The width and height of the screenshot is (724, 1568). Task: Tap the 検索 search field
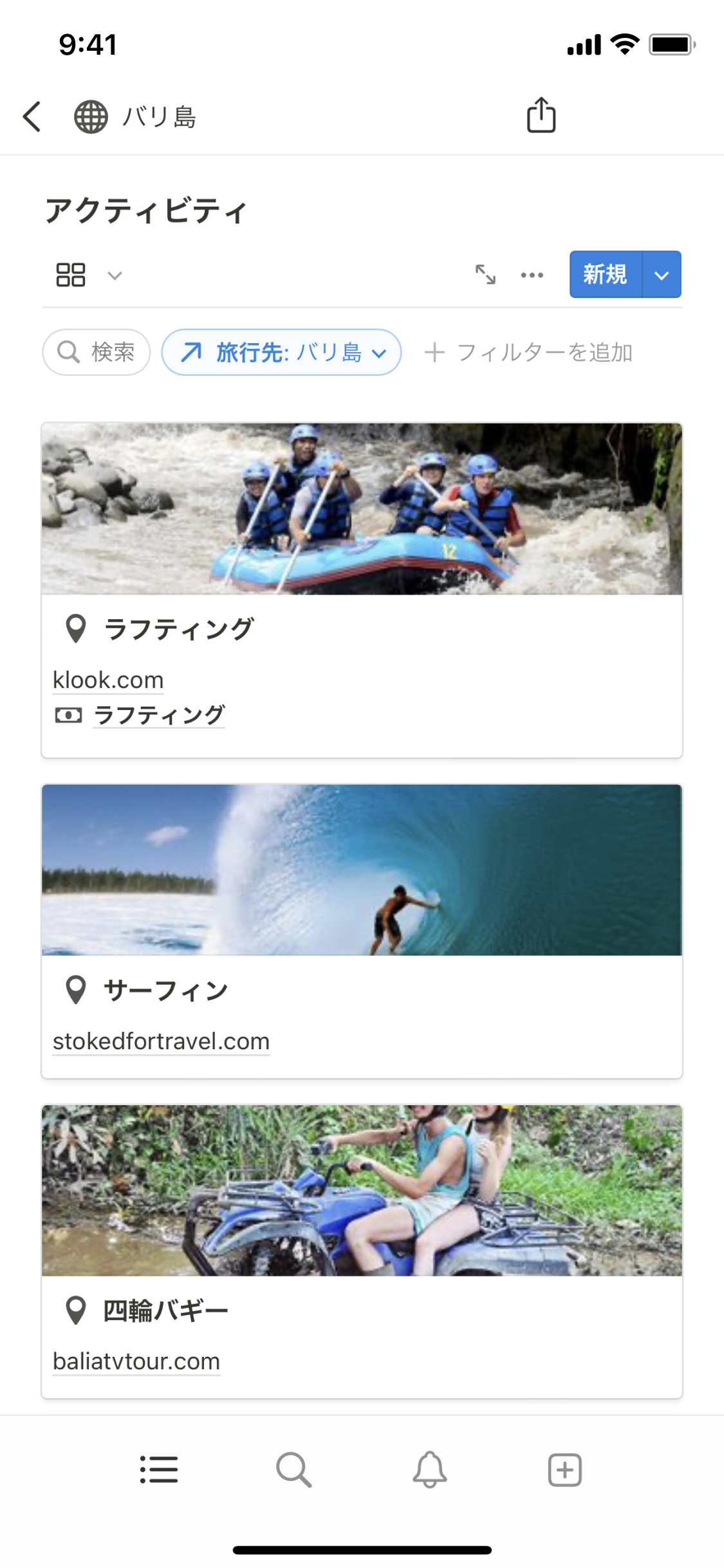tap(97, 352)
